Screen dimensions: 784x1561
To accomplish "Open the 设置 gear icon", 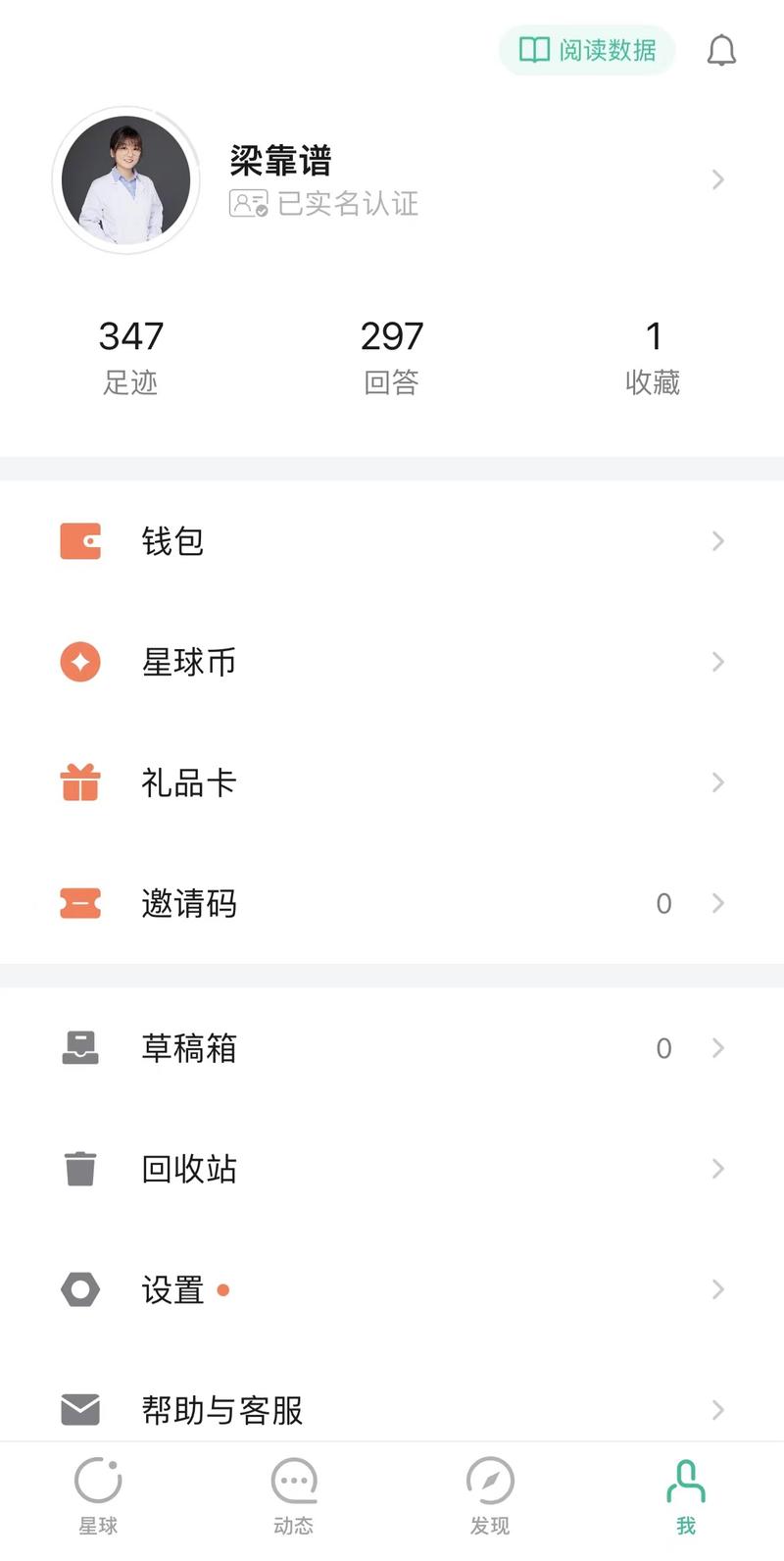I will click(80, 1289).
